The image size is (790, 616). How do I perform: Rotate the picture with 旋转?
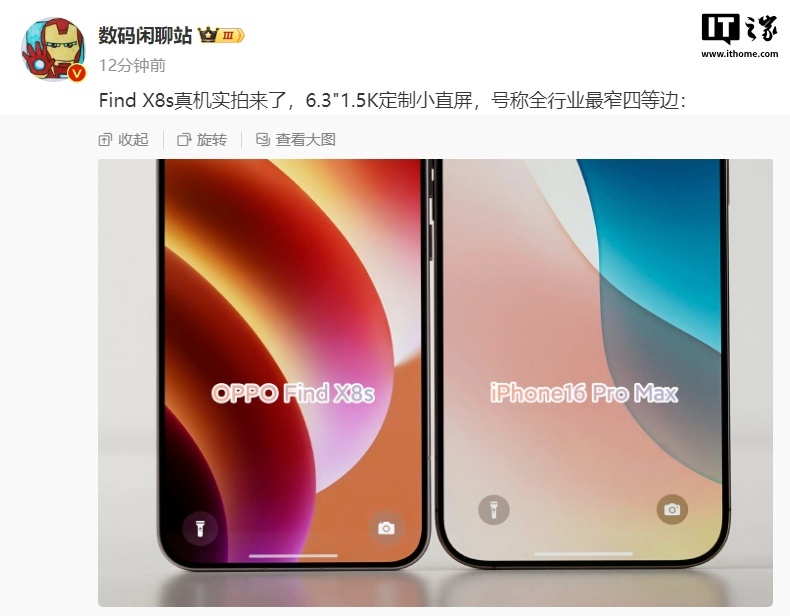pyautogui.click(x=203, y=140)
